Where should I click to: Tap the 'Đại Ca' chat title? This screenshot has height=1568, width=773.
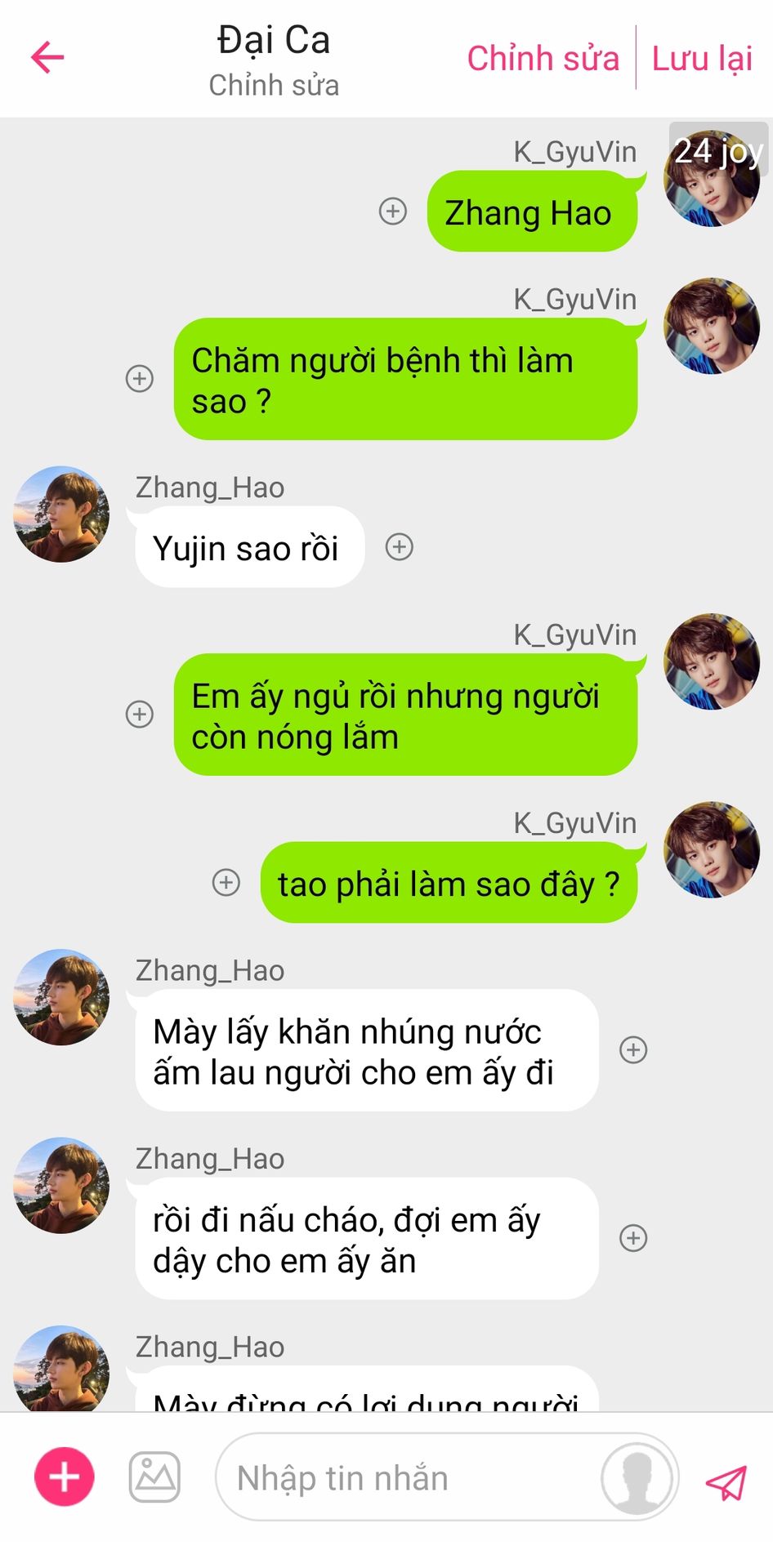point(274,40)
